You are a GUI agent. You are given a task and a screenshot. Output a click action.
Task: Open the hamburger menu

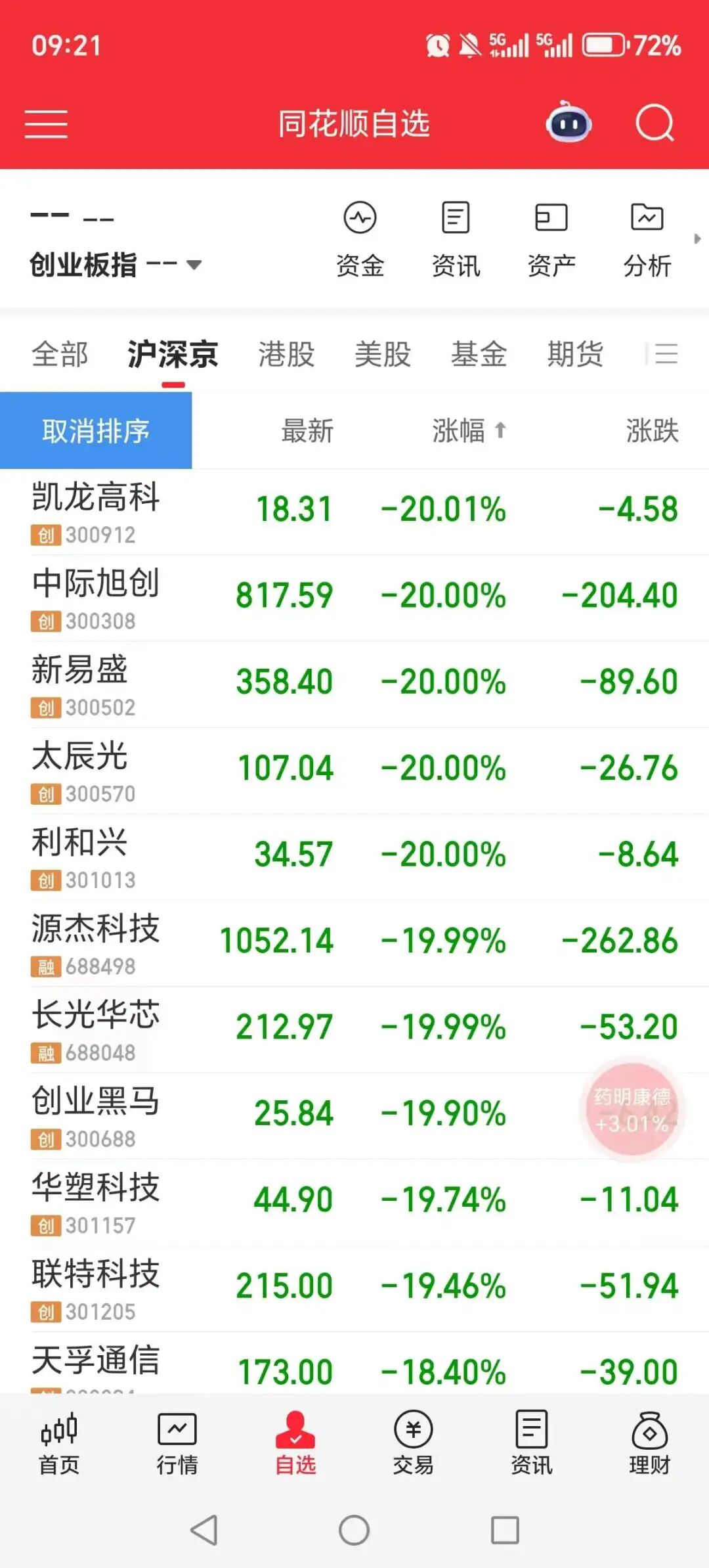click(x=46, y=124)
